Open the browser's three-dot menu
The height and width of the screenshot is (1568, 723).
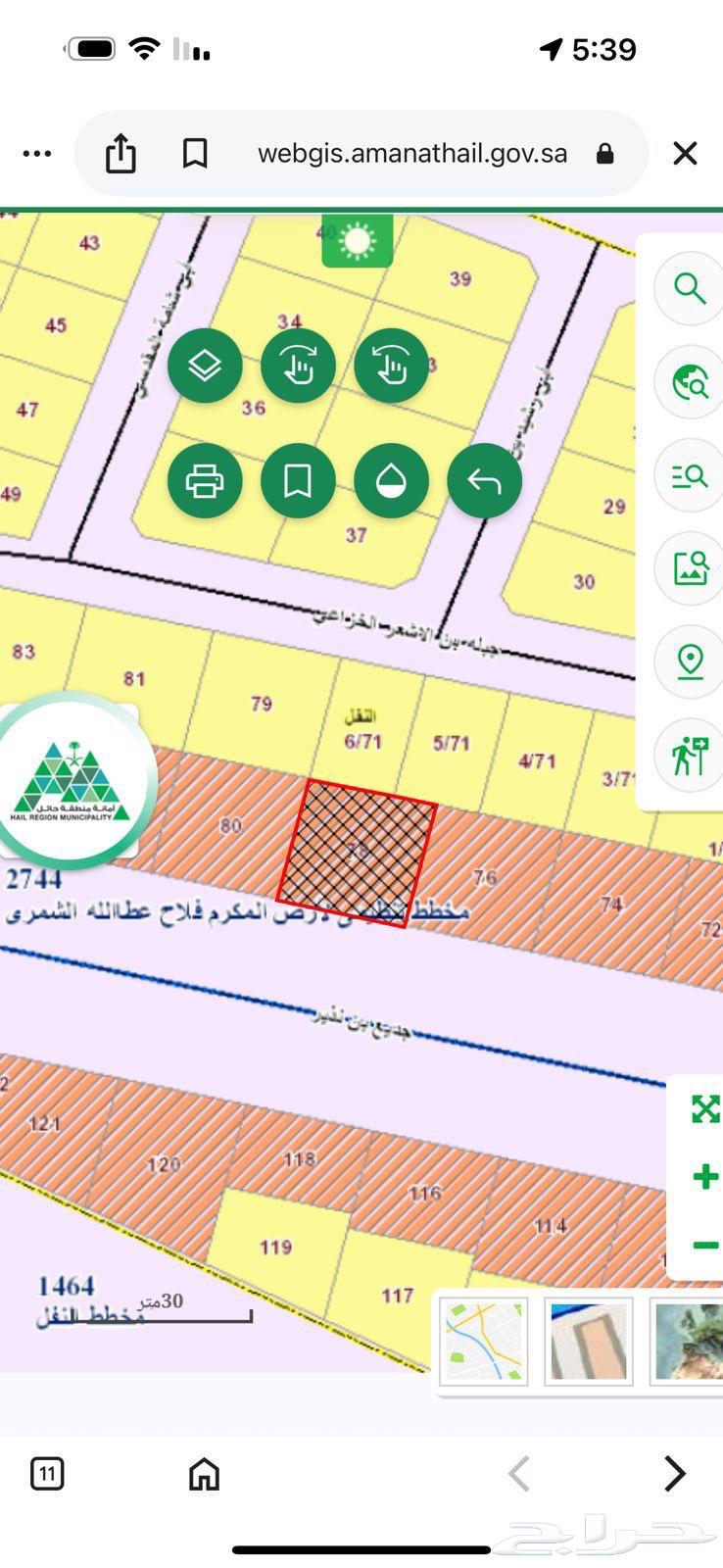pyautogui.click(x=37, y=154)
